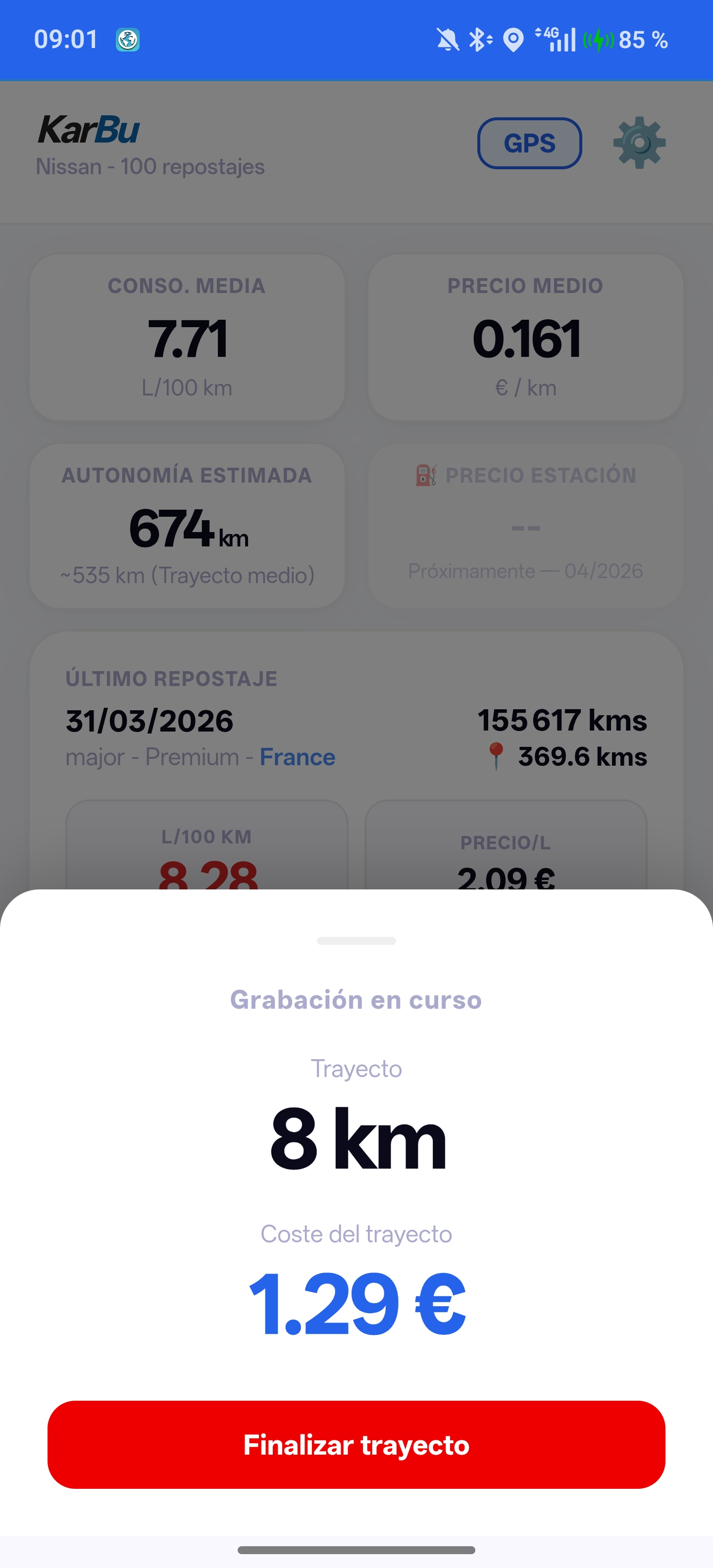Tap Finalizar trayecto button
Viewport: 713px width, 1568px height.
pos(356,1444)
